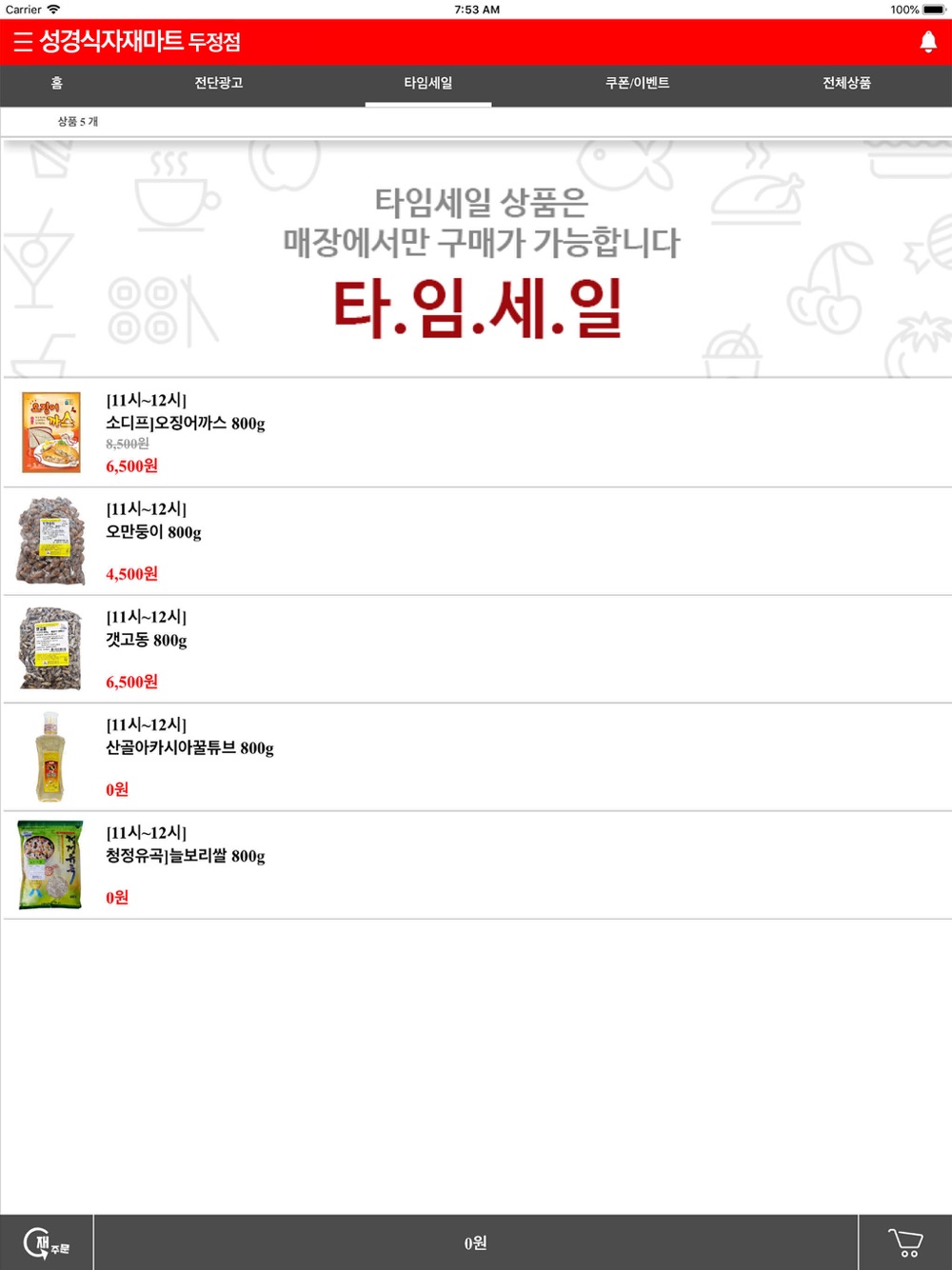952x1270 pixels.
Task: Open the 갯고동 800g listing
Action: (x=478, y=649)
